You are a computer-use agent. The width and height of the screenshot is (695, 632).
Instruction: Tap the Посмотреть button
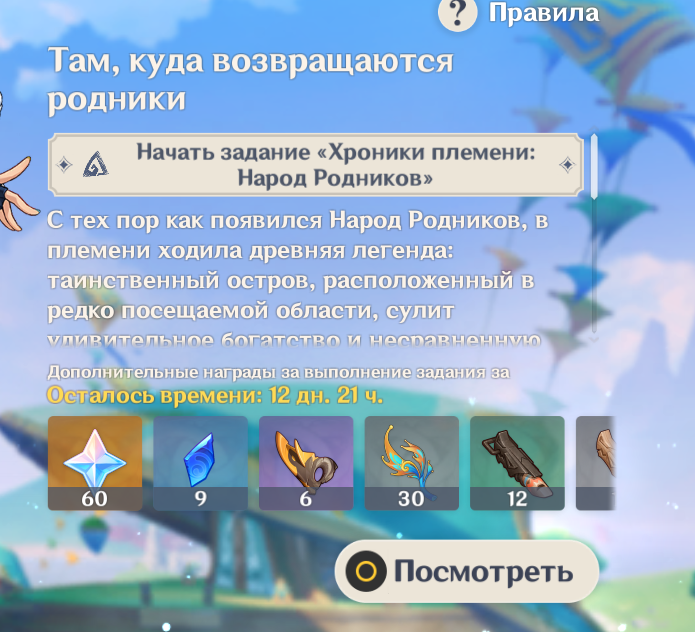[466, 572]
